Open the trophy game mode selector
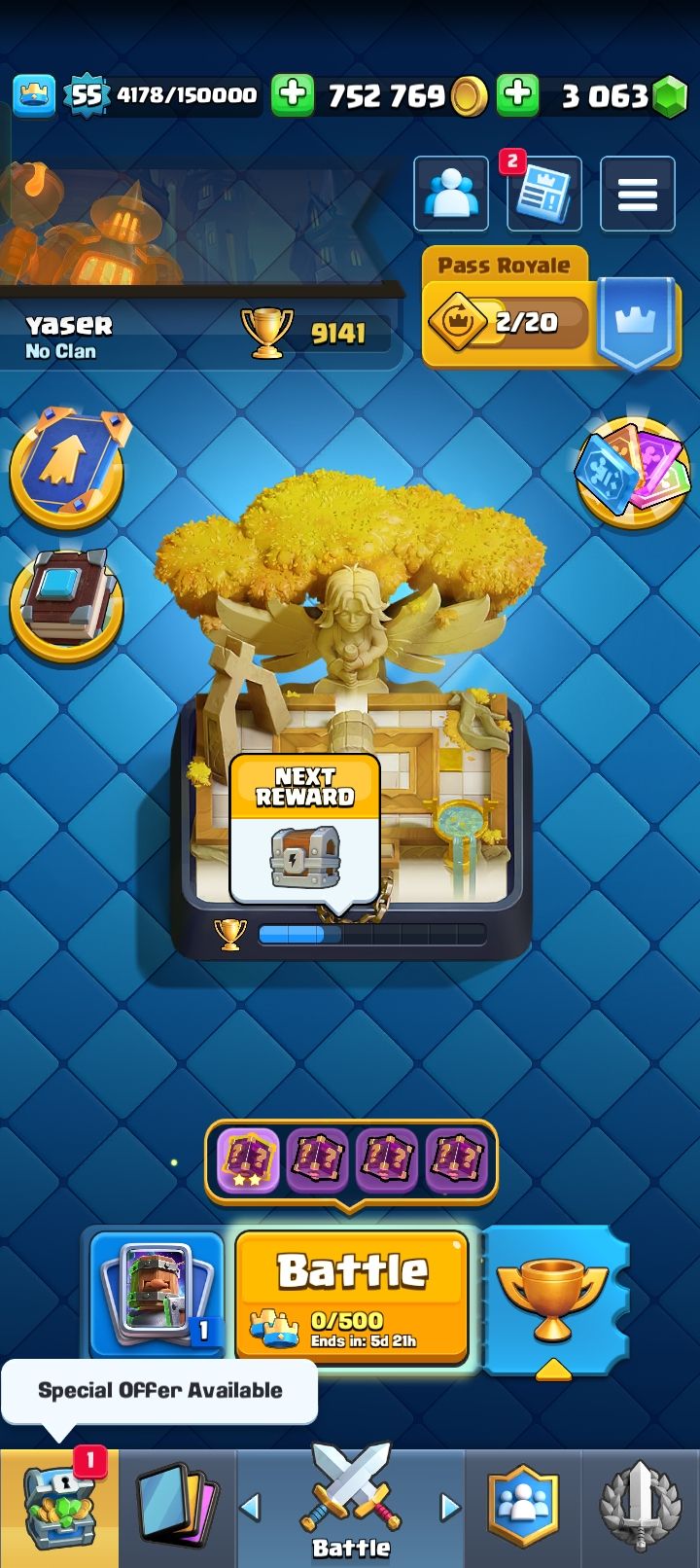Viewport: 700px width, 1568px height. [x=552, y=1300]
